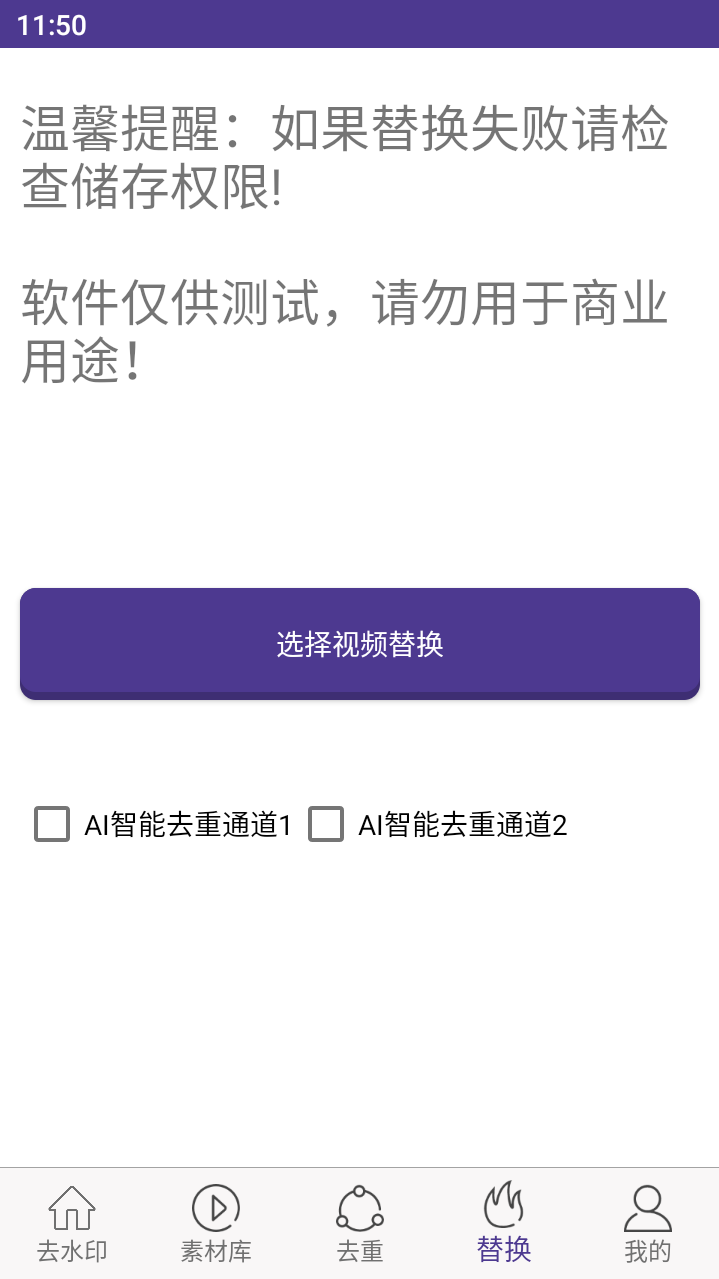Check AI智能去重通道2 checkbox
The image size is (719, 1279).
(x=326, y=824)
